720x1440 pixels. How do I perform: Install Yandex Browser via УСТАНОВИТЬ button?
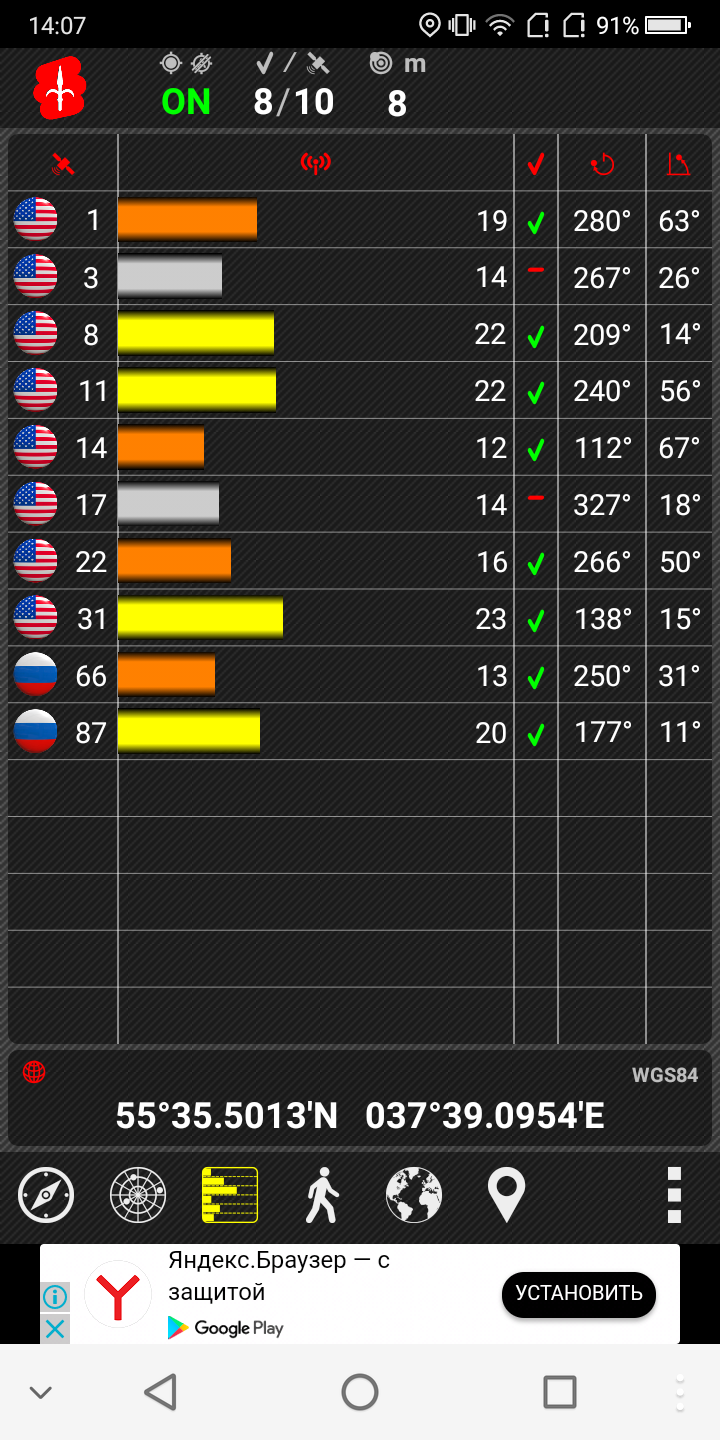(579, 1293)
